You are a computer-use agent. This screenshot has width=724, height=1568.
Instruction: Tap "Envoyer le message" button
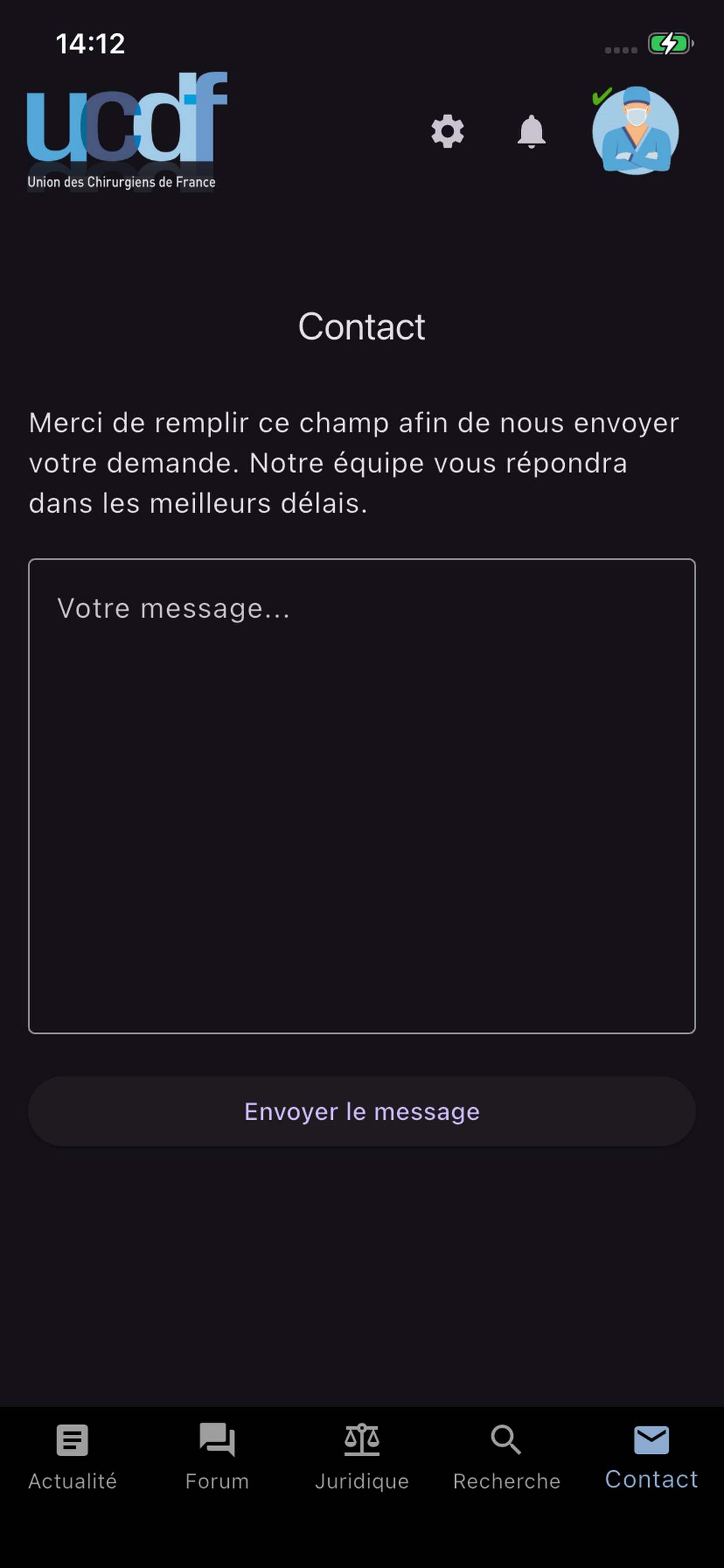tap(362, 1111)
